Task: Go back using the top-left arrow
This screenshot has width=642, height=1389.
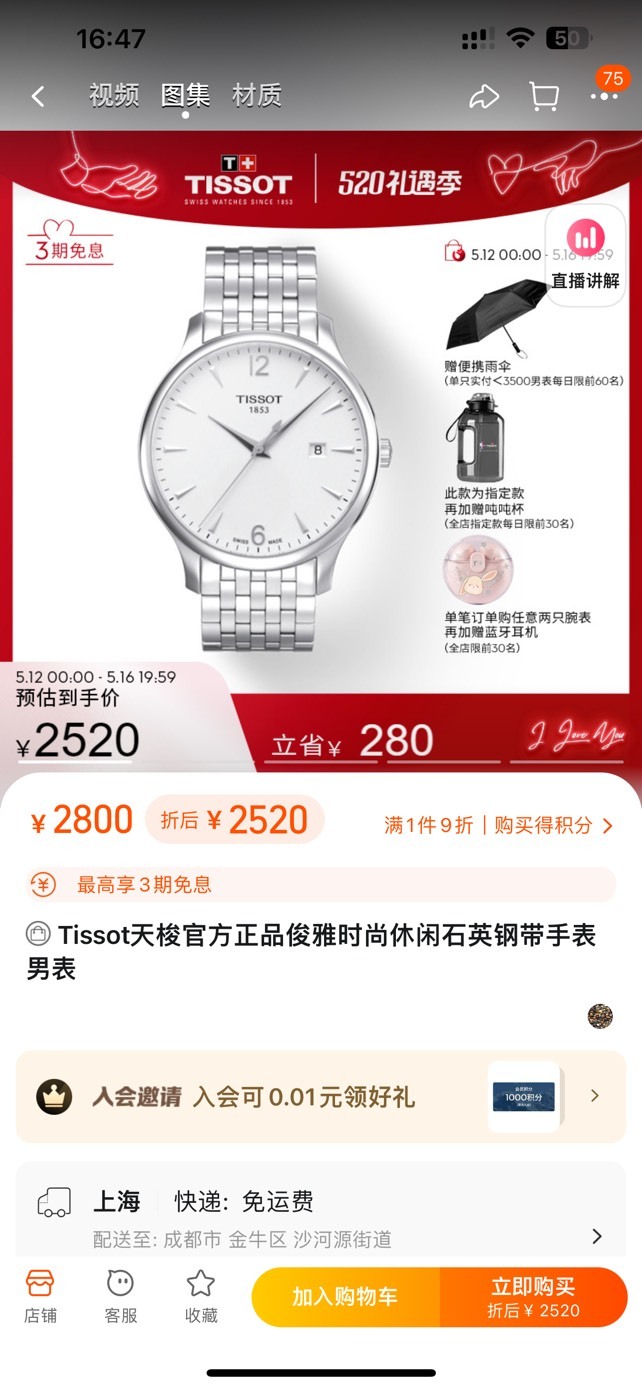Action: coord(38,96)
